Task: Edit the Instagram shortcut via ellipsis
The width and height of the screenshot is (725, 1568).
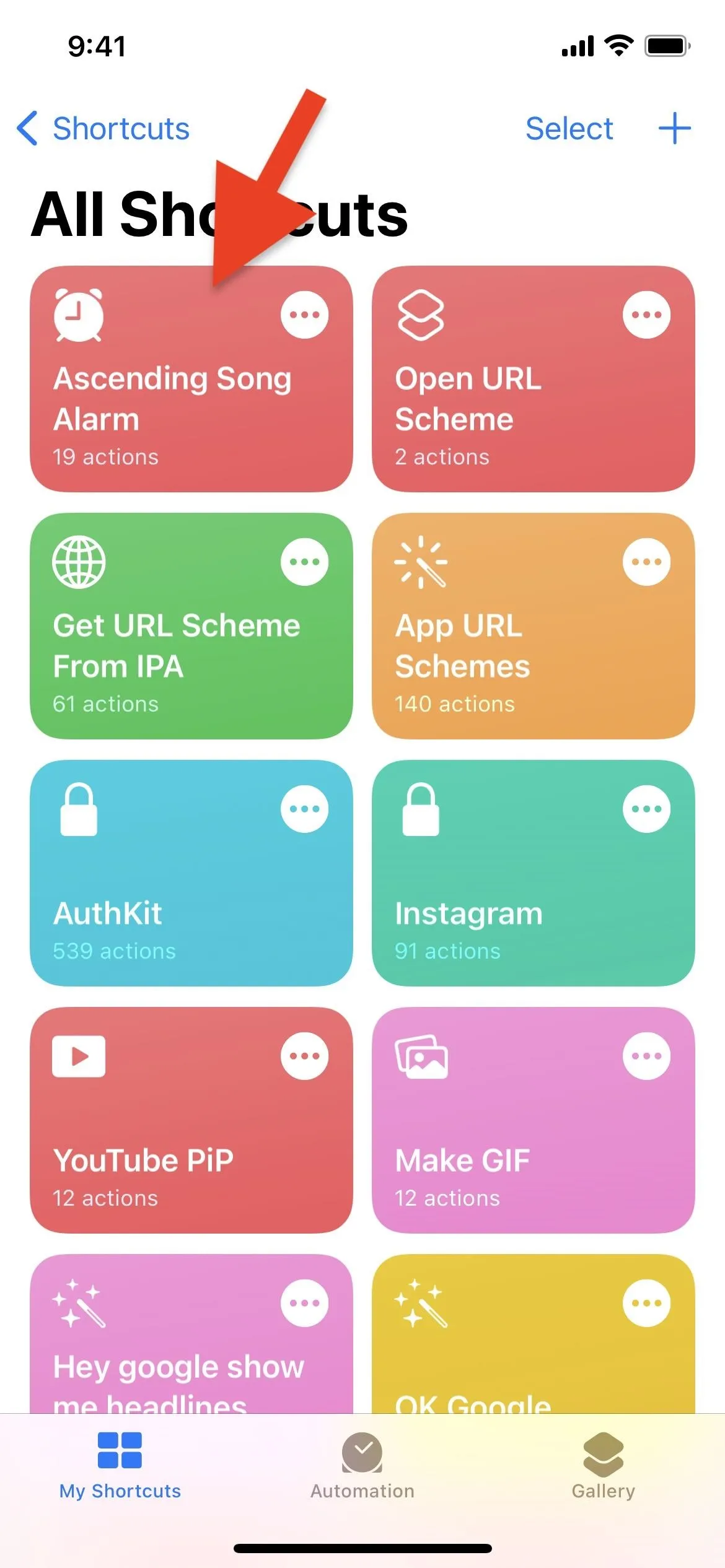Action: point(646,809)
